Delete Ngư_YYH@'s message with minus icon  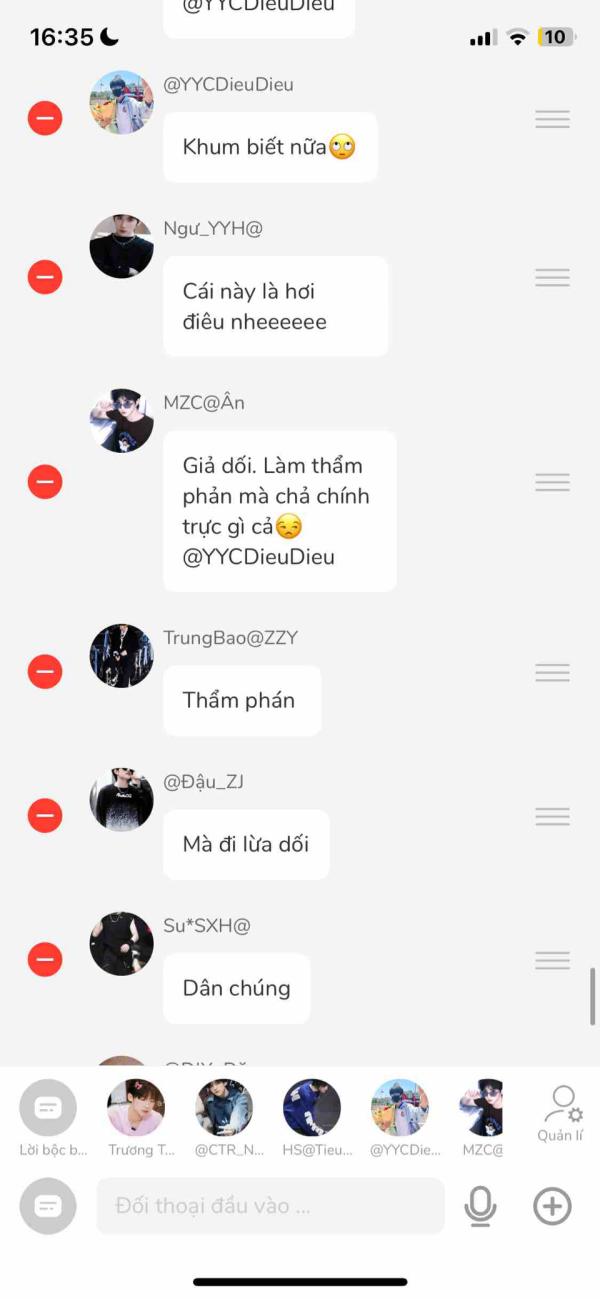point(44,277)
